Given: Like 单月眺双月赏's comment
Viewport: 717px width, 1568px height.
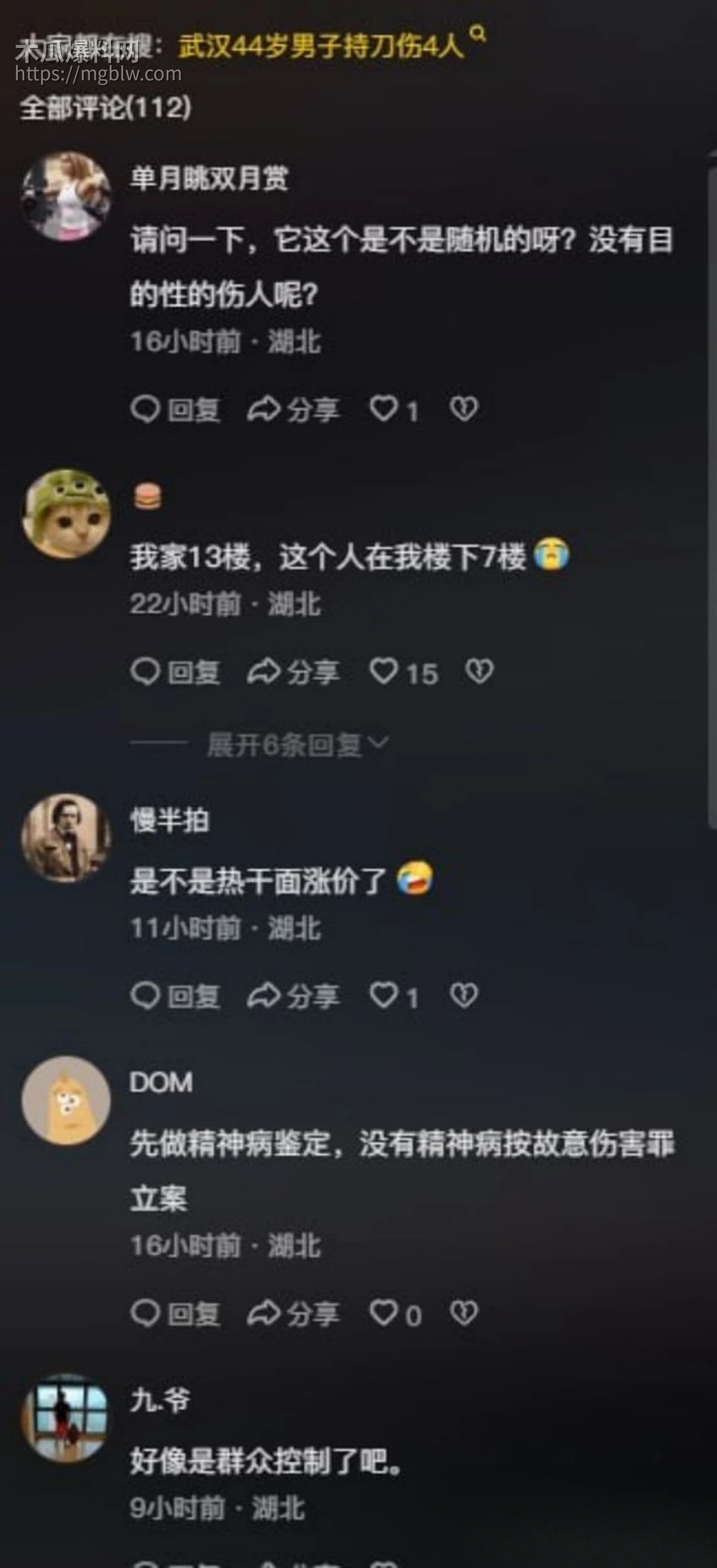Looking at the screenshot, I should (384, 409).
